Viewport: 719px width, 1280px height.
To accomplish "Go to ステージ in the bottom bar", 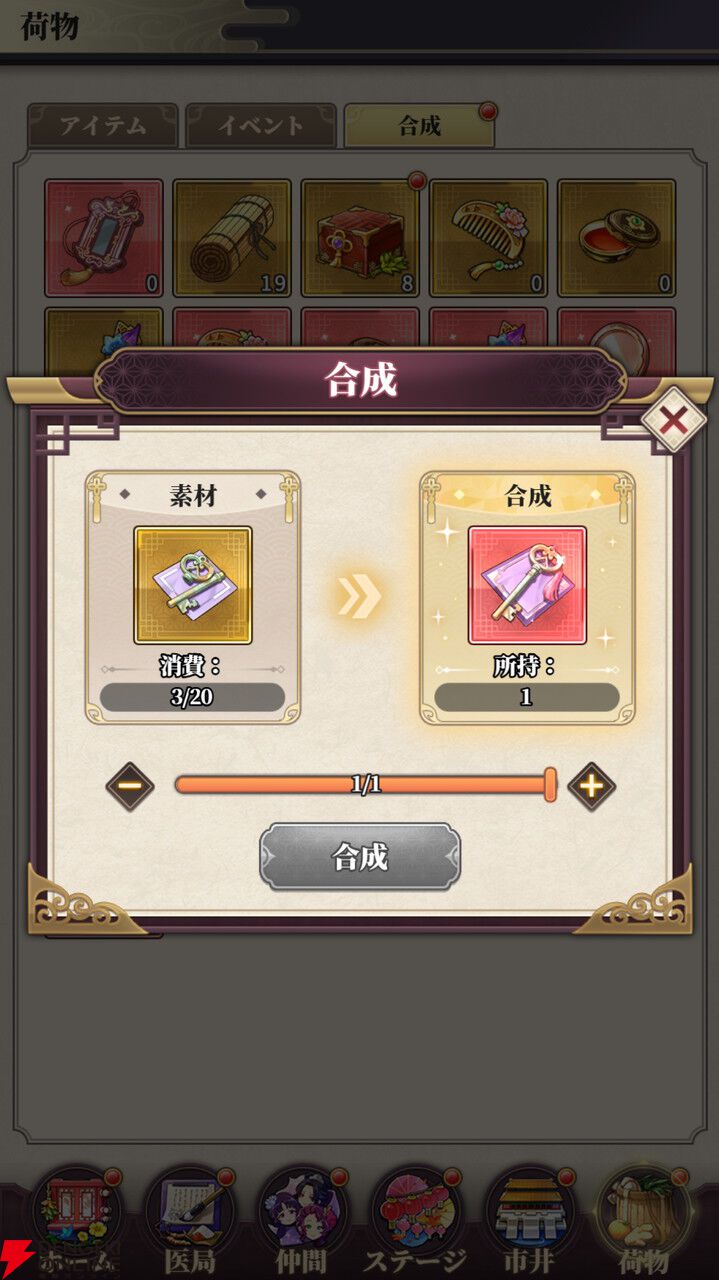I will [x=415, y=1223].
